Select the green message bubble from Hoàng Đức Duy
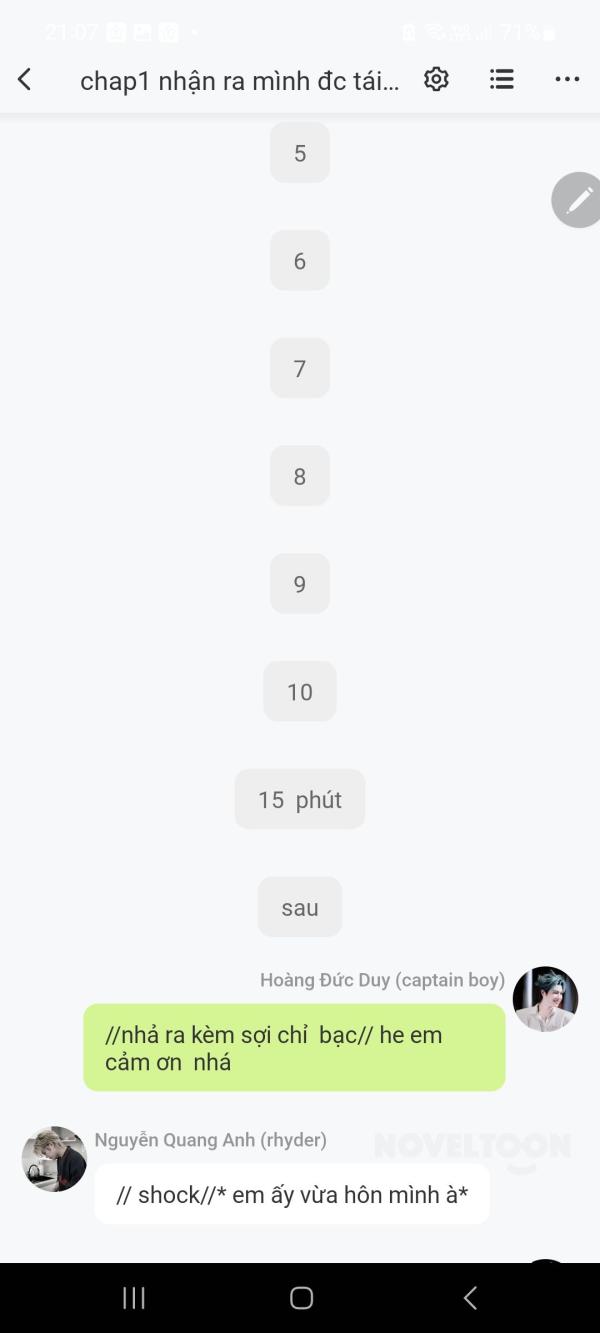The height and width of the screenshot is (1333, 600). click(294, 1048)
